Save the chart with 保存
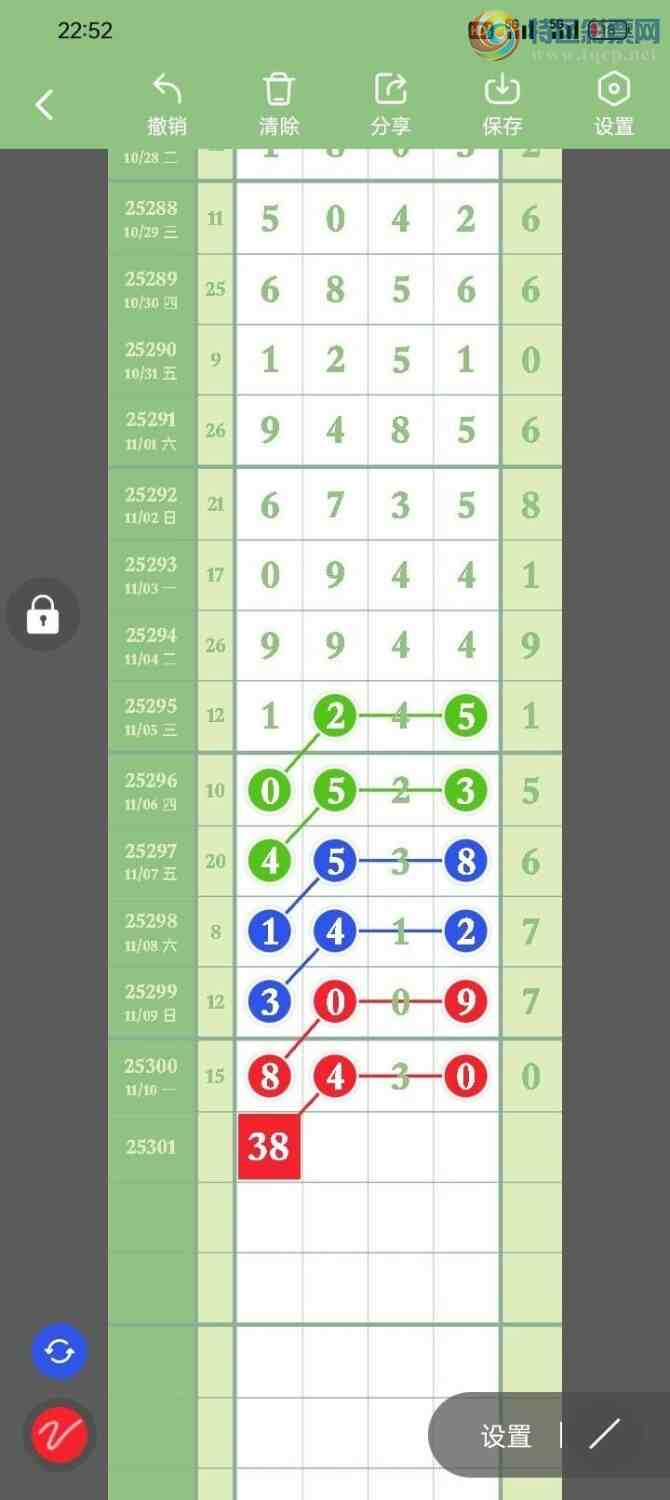This screenshot has width=670, height=1500. point(502,104)
